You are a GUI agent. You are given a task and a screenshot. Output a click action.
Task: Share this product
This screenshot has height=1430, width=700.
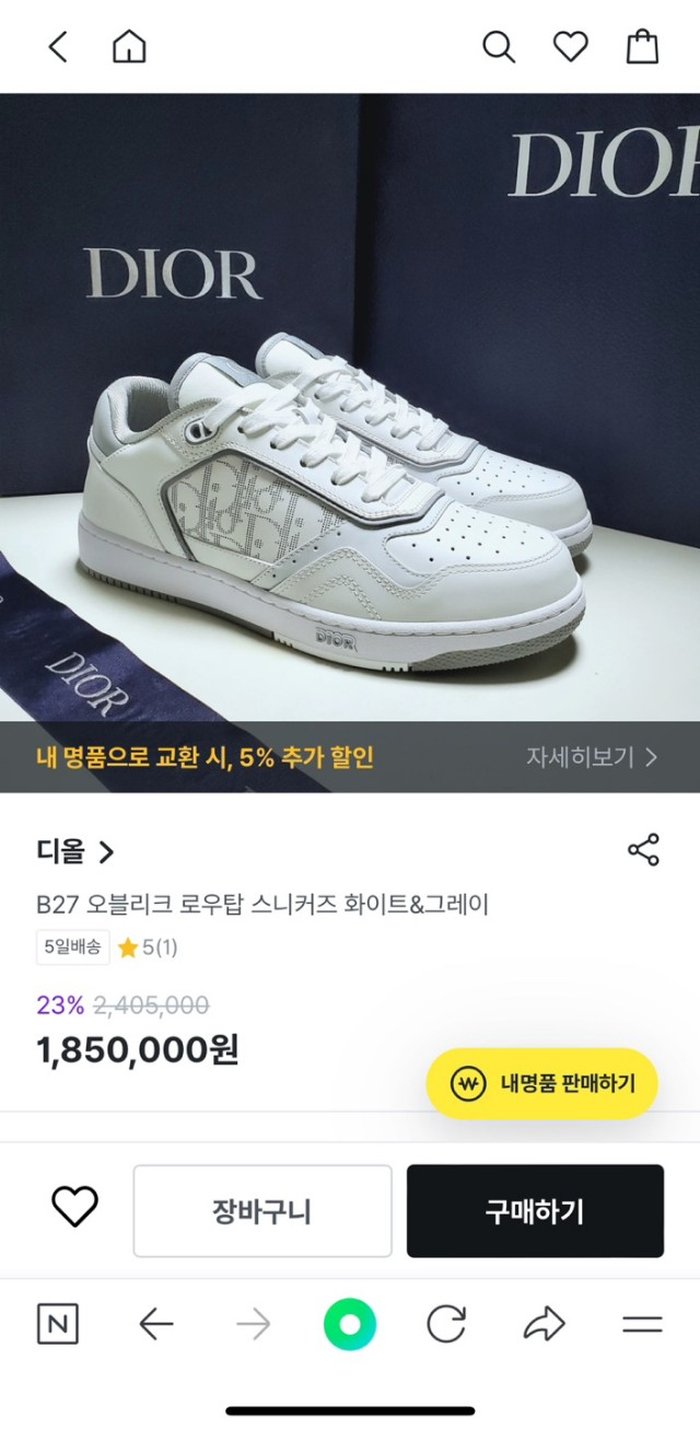click(643, 850)
